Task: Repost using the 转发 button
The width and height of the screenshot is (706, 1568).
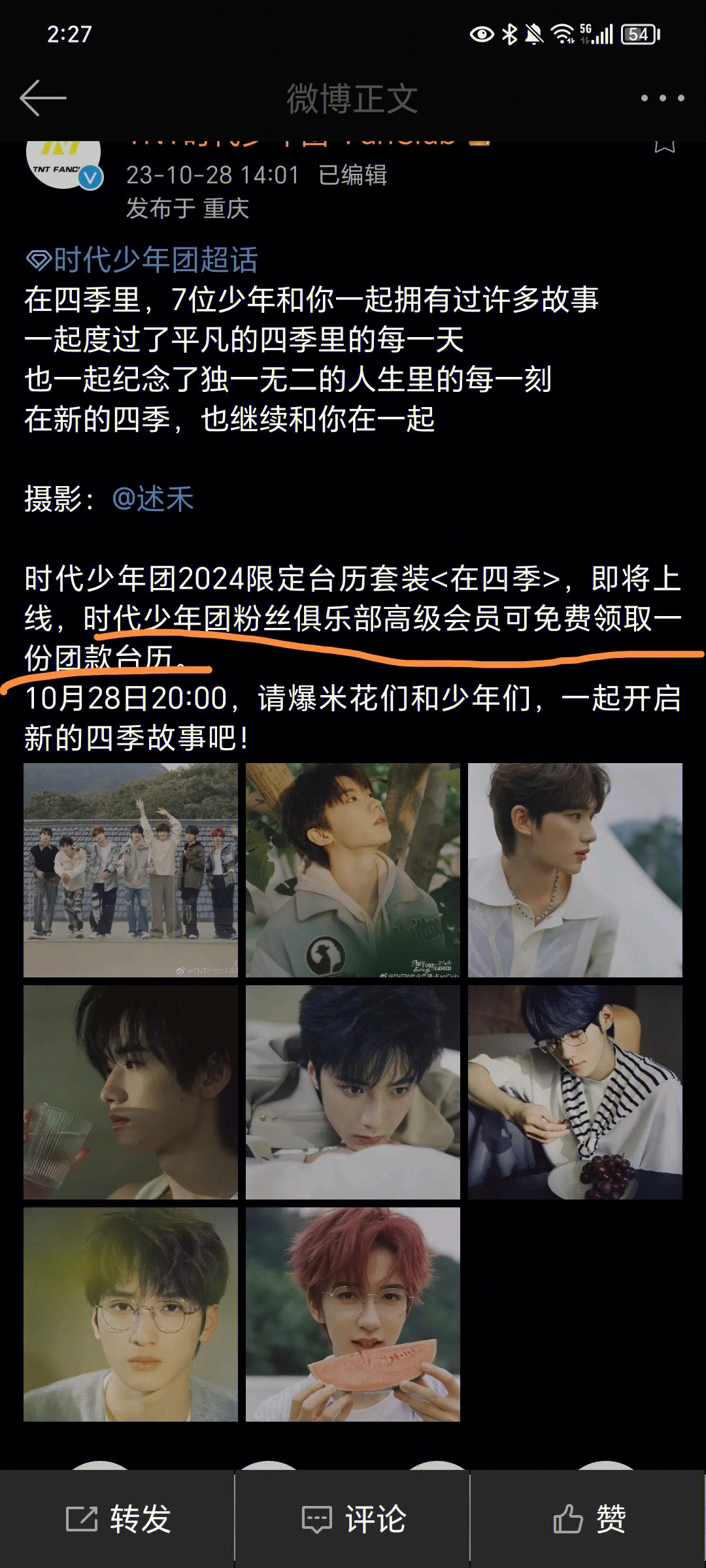Action: (118, 1518)
